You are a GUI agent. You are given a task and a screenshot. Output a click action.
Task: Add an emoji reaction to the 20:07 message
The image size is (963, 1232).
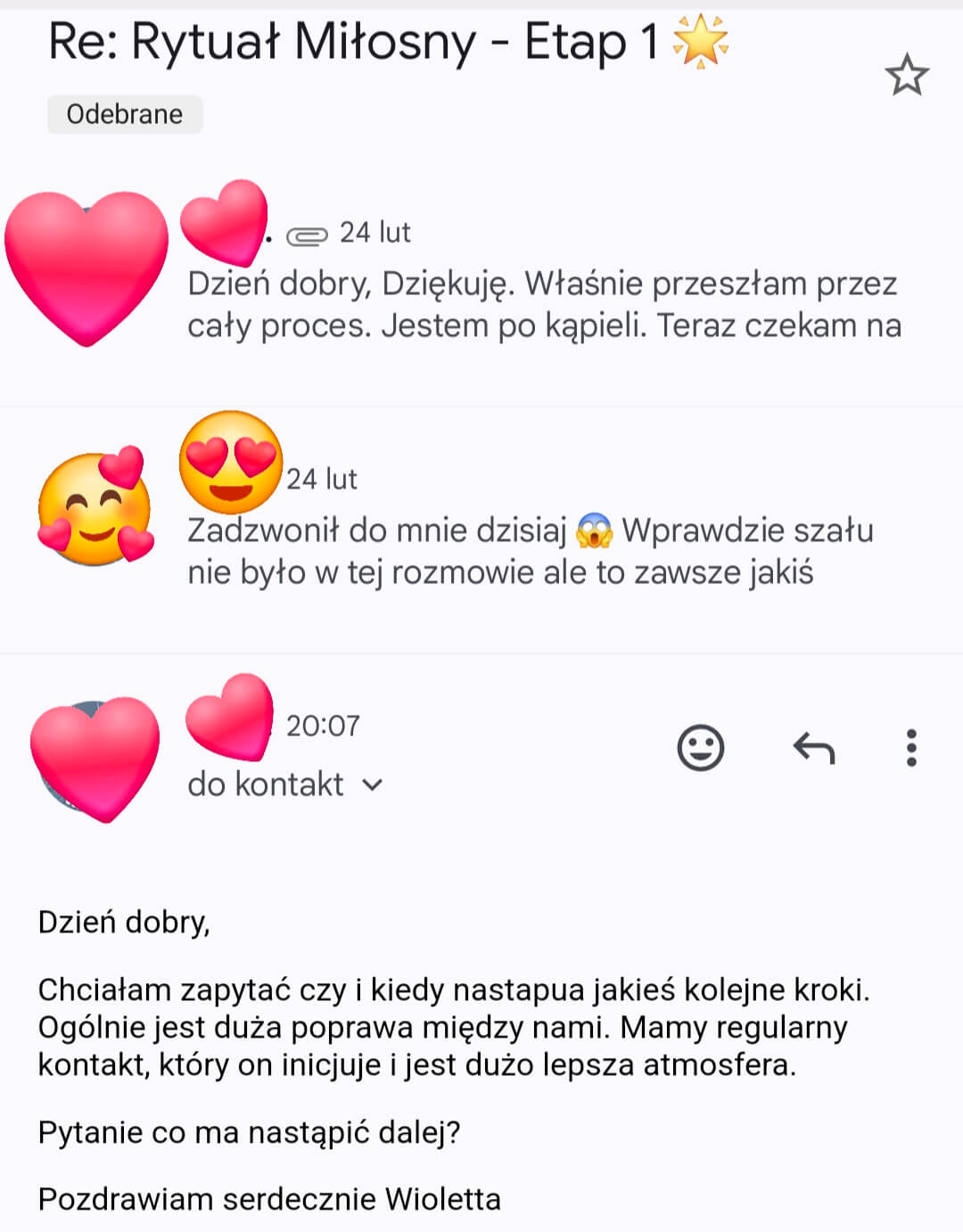point(701,748)
